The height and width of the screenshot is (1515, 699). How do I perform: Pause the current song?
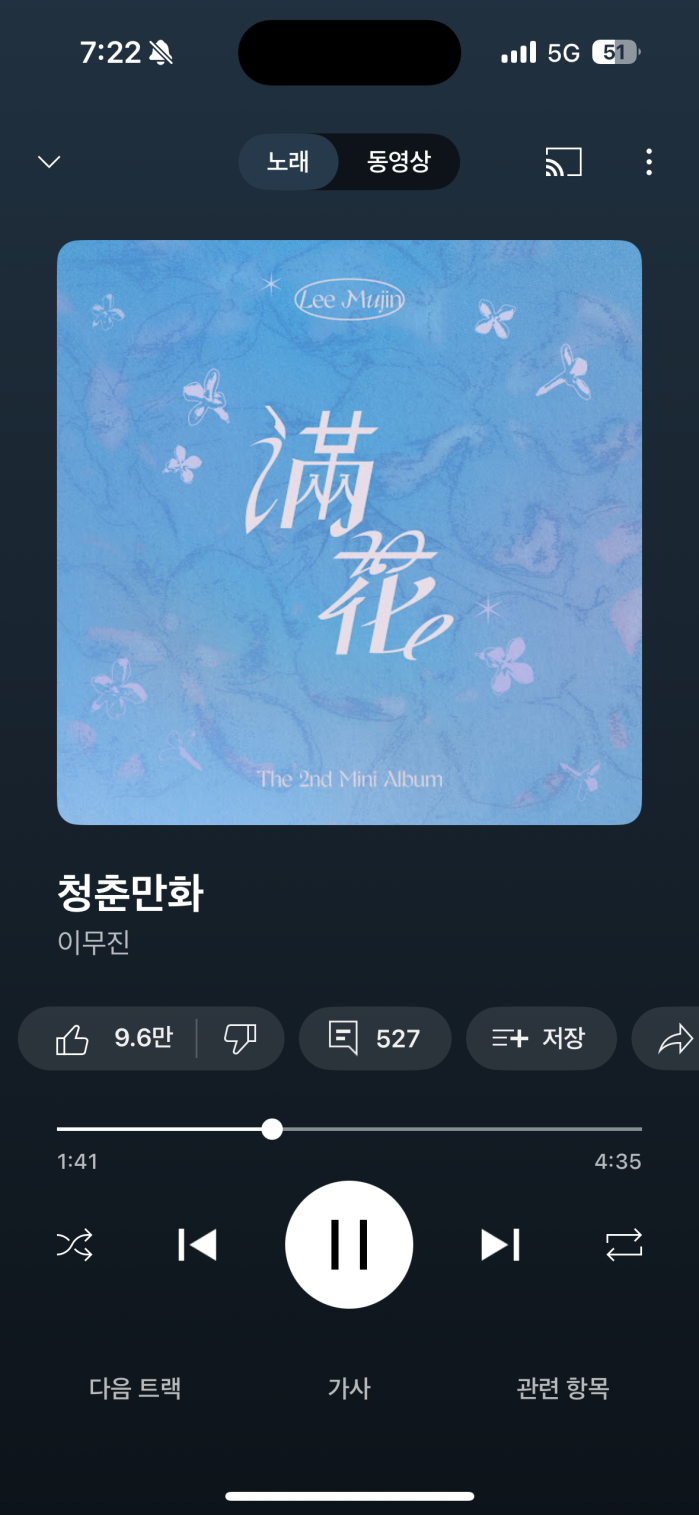349,1245
